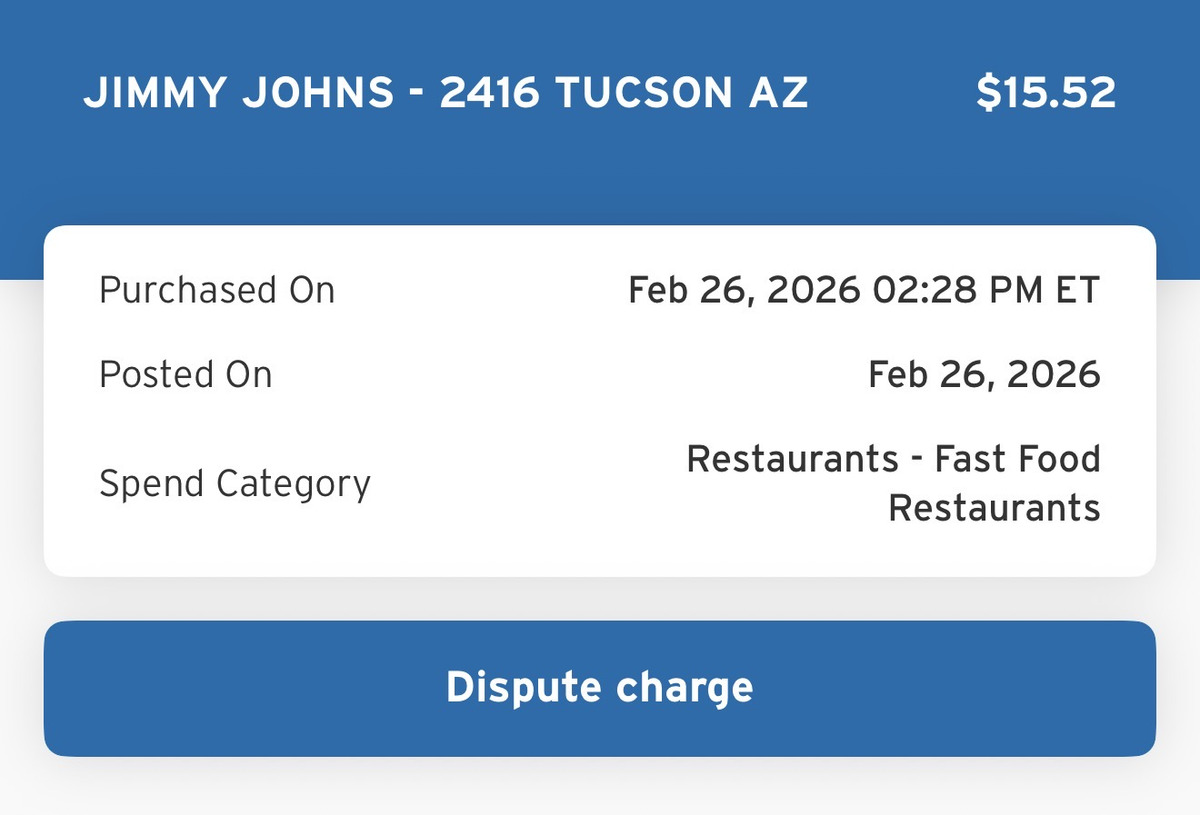Tap the Dispute charge button
Image resolution: width=1200 pixels, height=815 pixels.
(599, 688)
